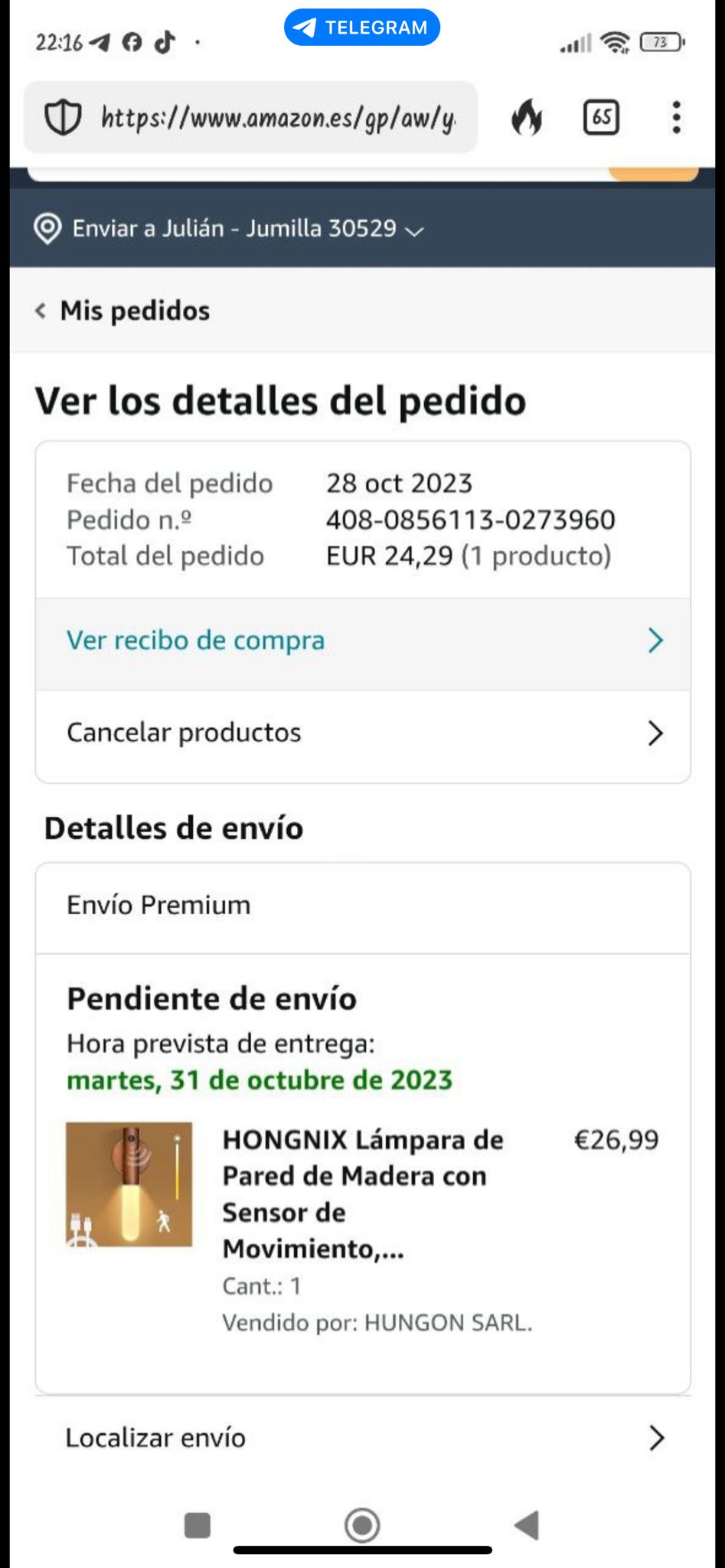Go back to Mis pedidos

122,311
